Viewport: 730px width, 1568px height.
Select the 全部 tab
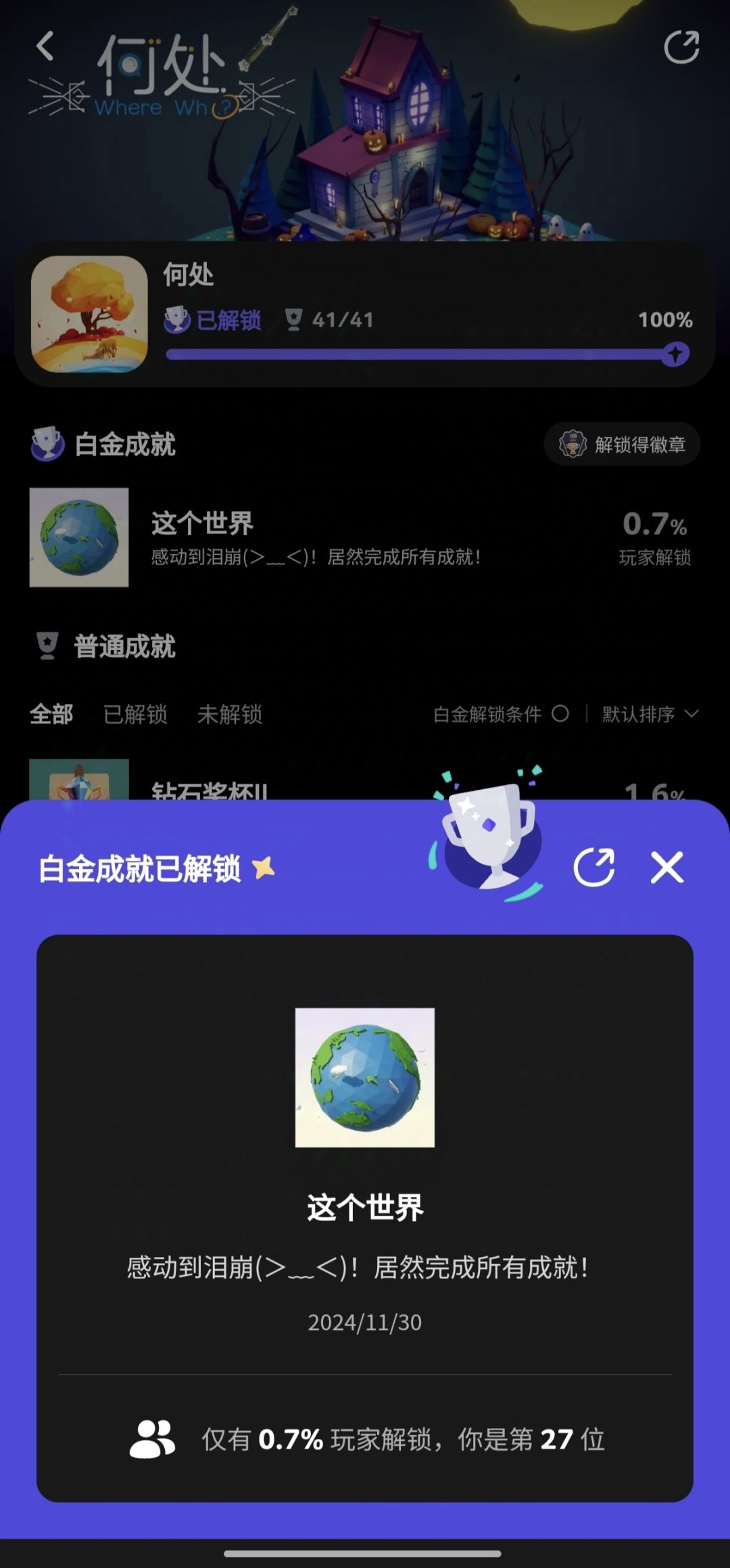pyautogui.click(x=51, y=714)
